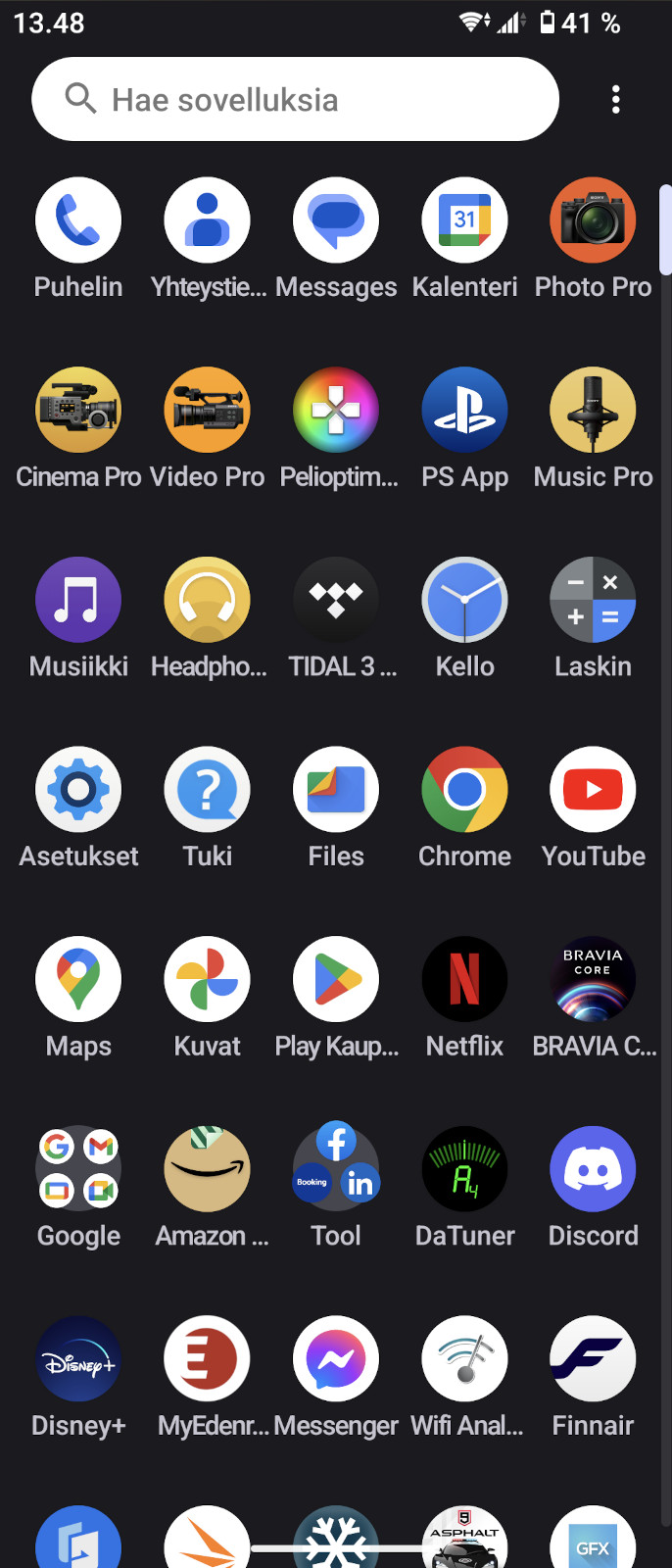672x1568 pixels.
Task: Launch the Laskin calculator
Action: [593, 600]
